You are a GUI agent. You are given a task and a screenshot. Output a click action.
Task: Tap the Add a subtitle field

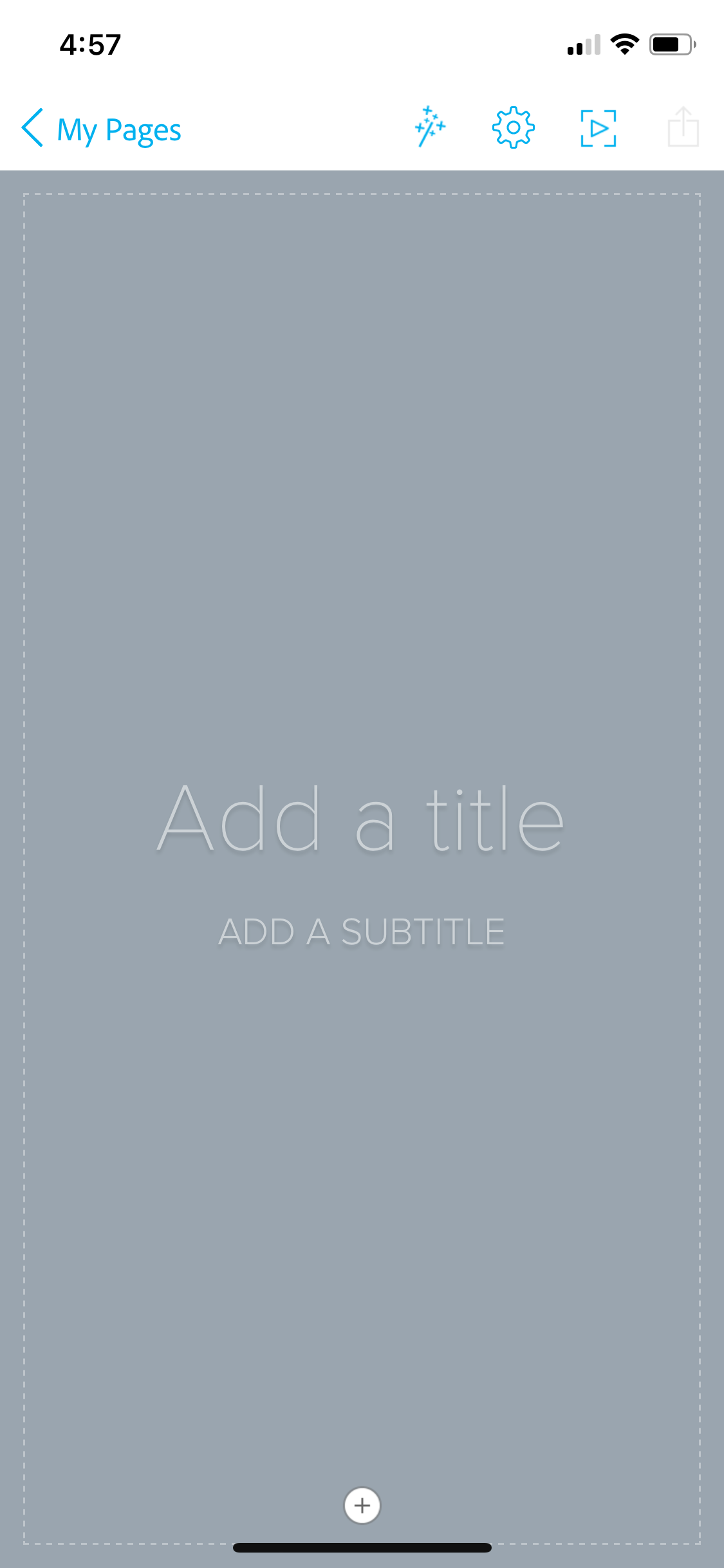[361, 932]
